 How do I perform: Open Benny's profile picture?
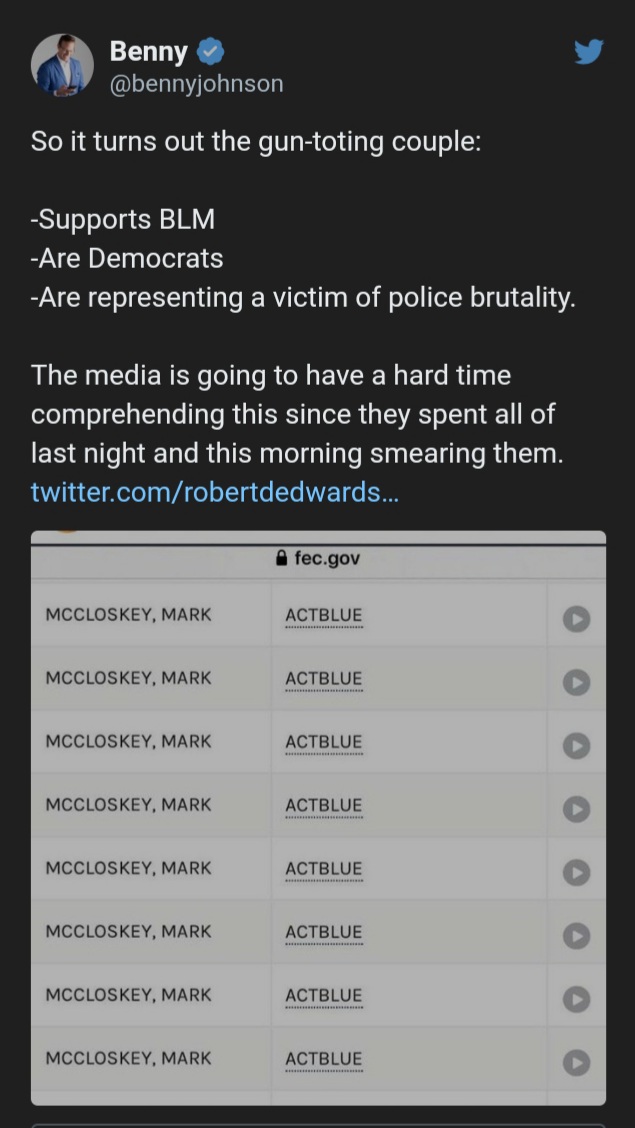coord(62,65)
